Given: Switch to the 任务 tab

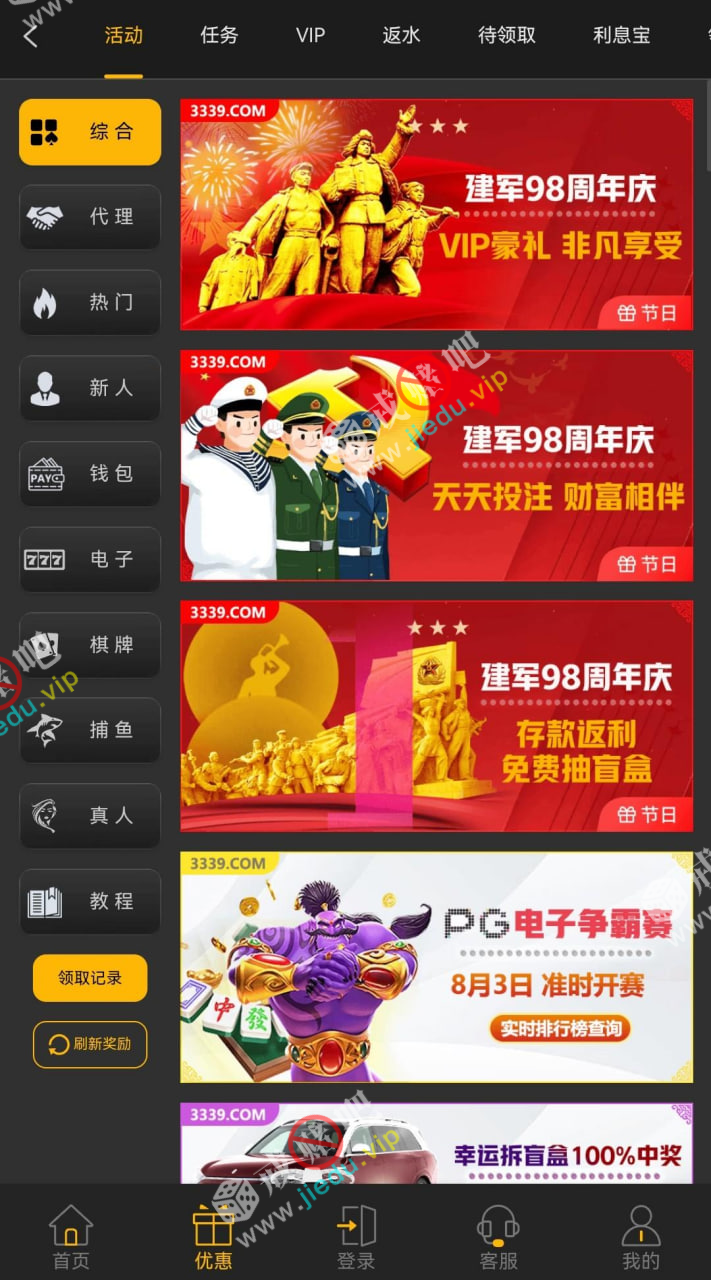Looking at the screenshot, I should (x=219, y=36).
